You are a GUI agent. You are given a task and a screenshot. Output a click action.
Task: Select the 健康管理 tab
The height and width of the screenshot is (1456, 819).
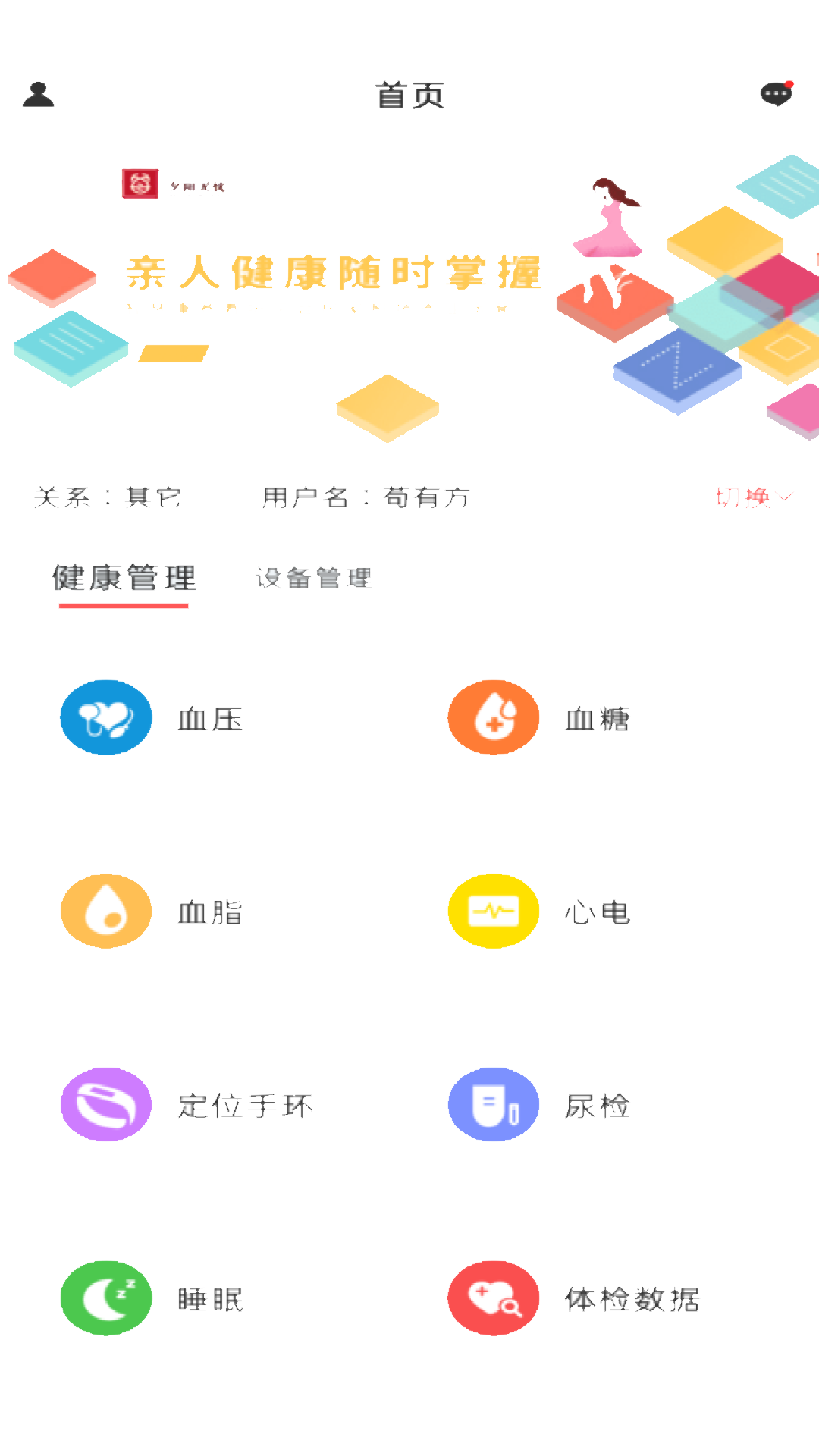[124, 578]
